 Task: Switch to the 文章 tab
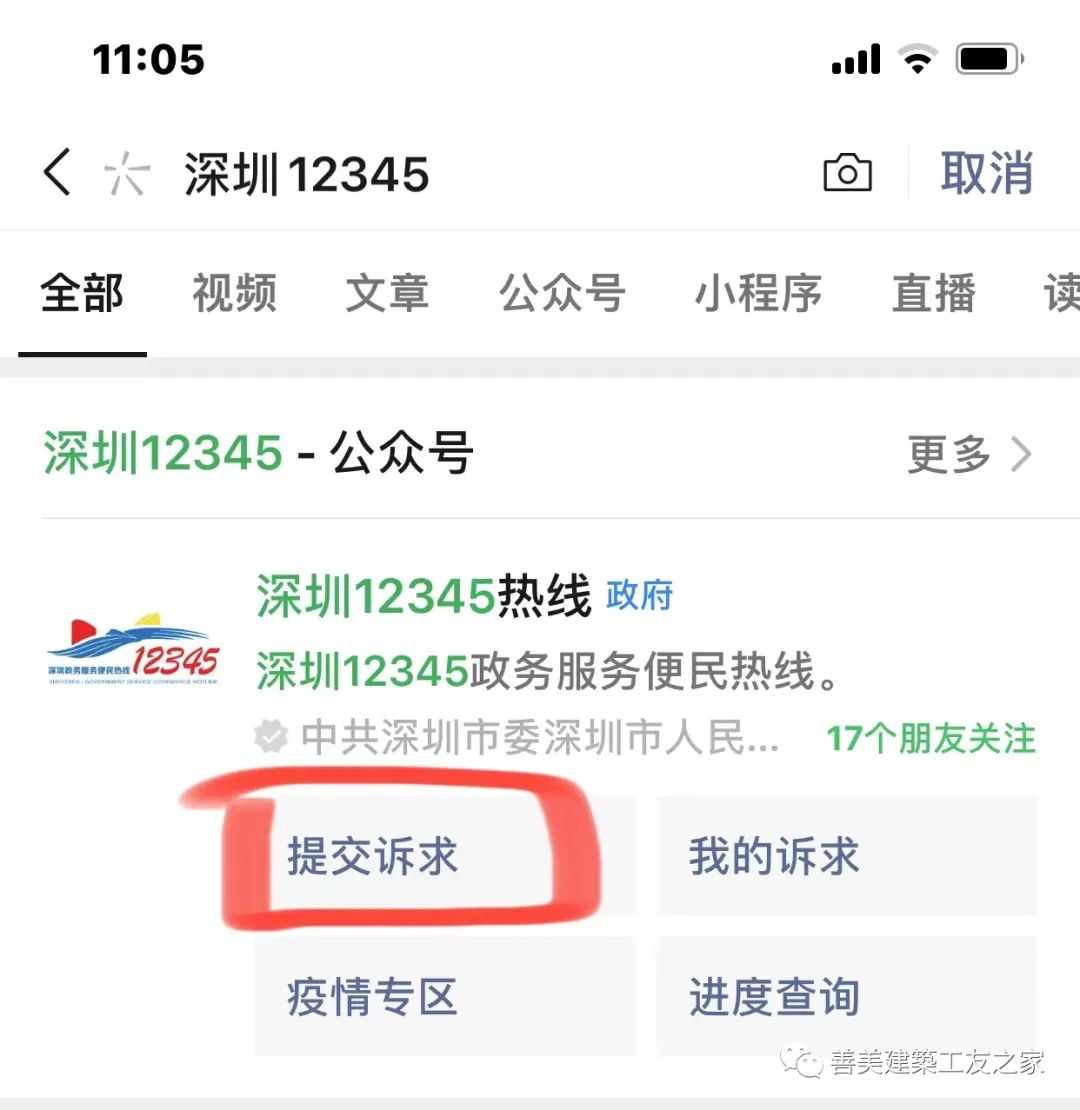tap(387, 294)
